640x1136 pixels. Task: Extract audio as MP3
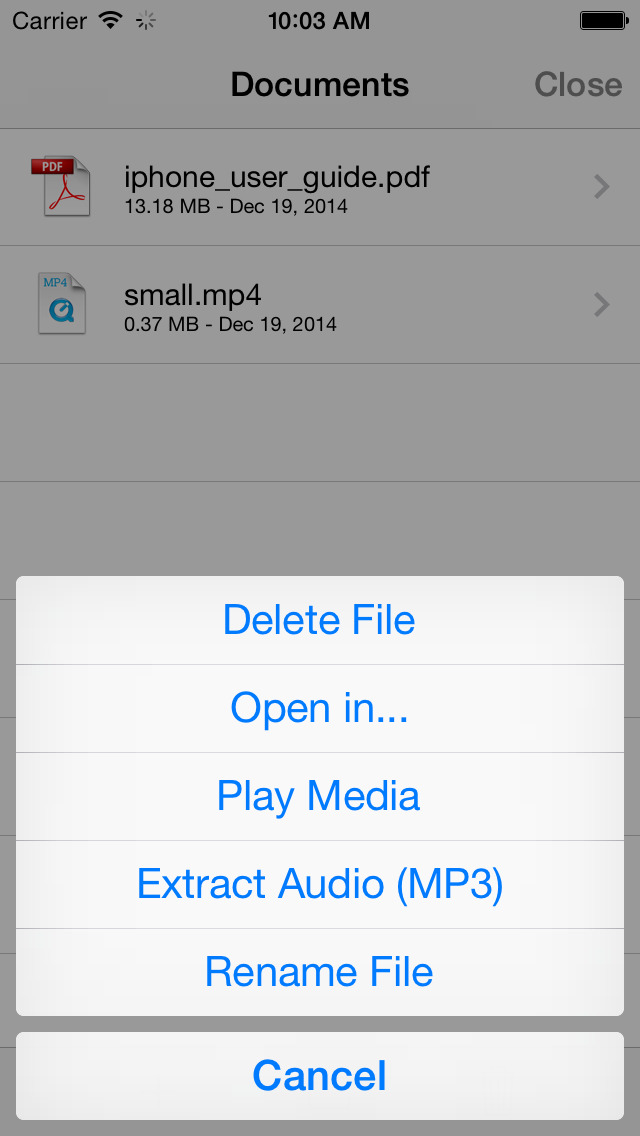pyautogui.click(x=319, y=884)
